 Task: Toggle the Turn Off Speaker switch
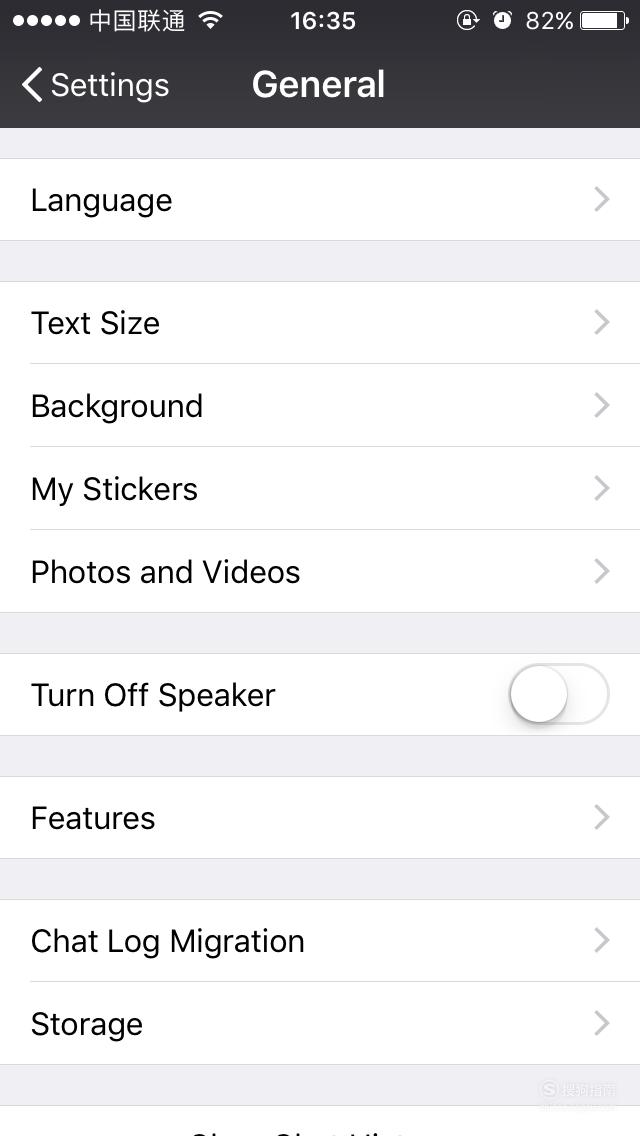click(x=559, y=694)
